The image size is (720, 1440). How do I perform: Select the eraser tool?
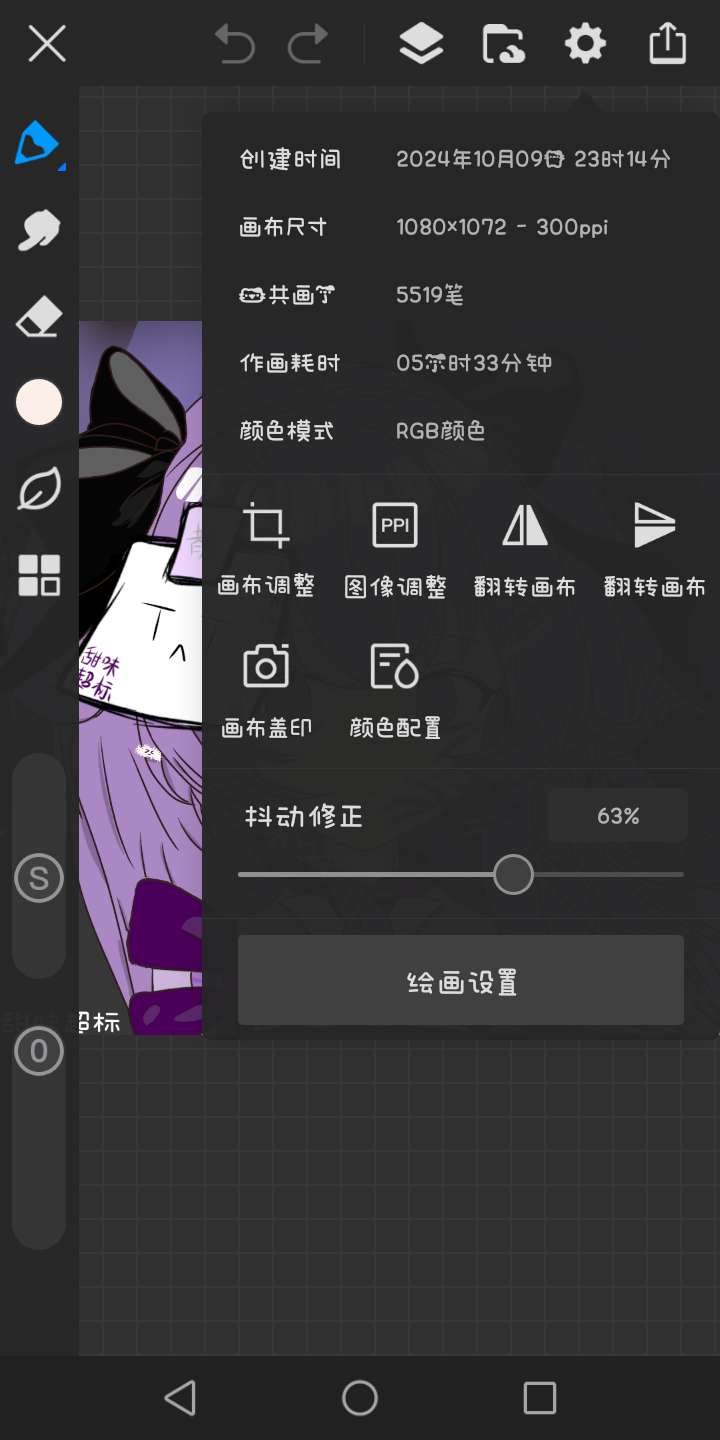(x=38, y=319)
